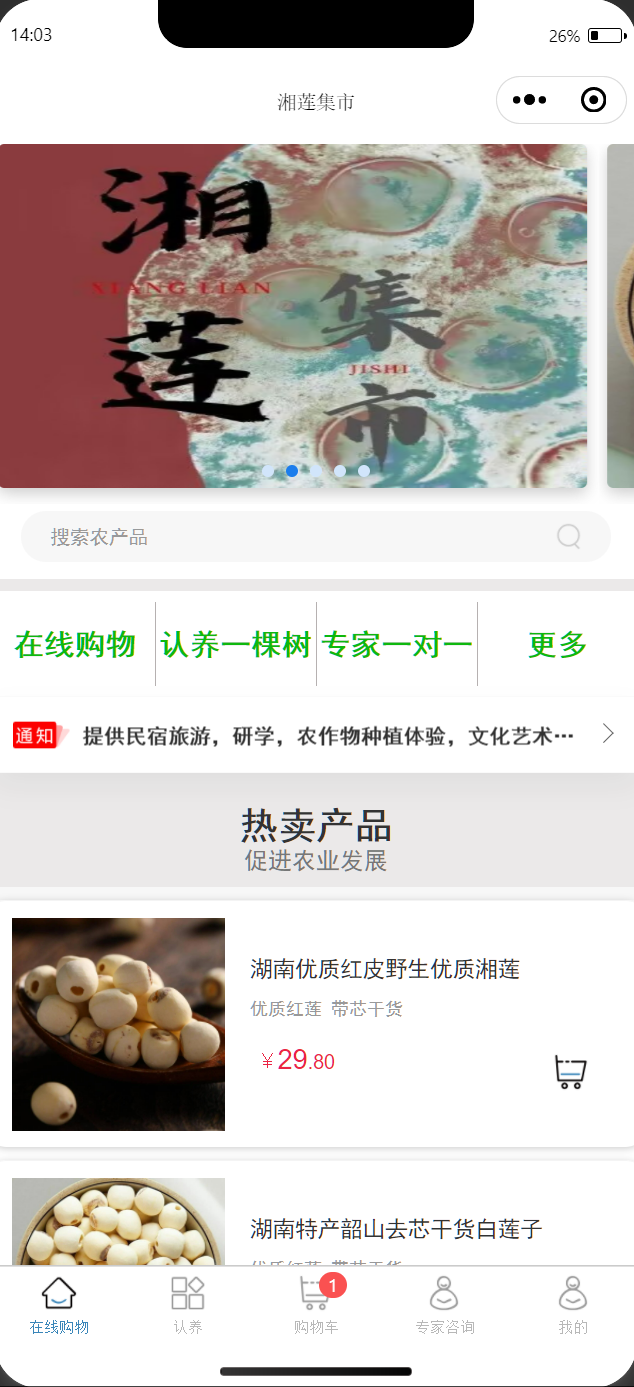Tap 更多 for more options

click(x=557, y=645)
